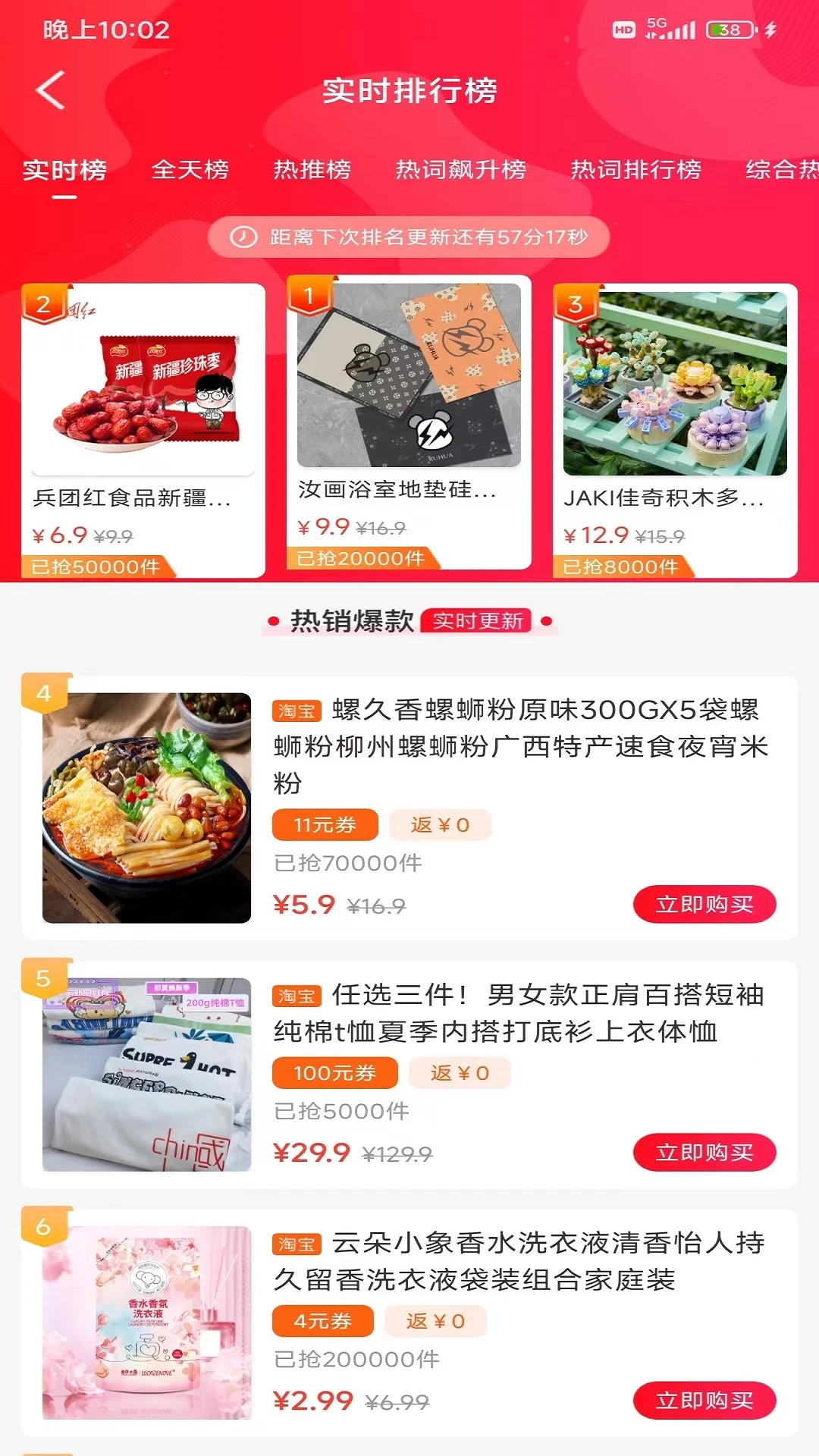
Task: Claim the 100元券 coupon
Action: pos(334,1073)
